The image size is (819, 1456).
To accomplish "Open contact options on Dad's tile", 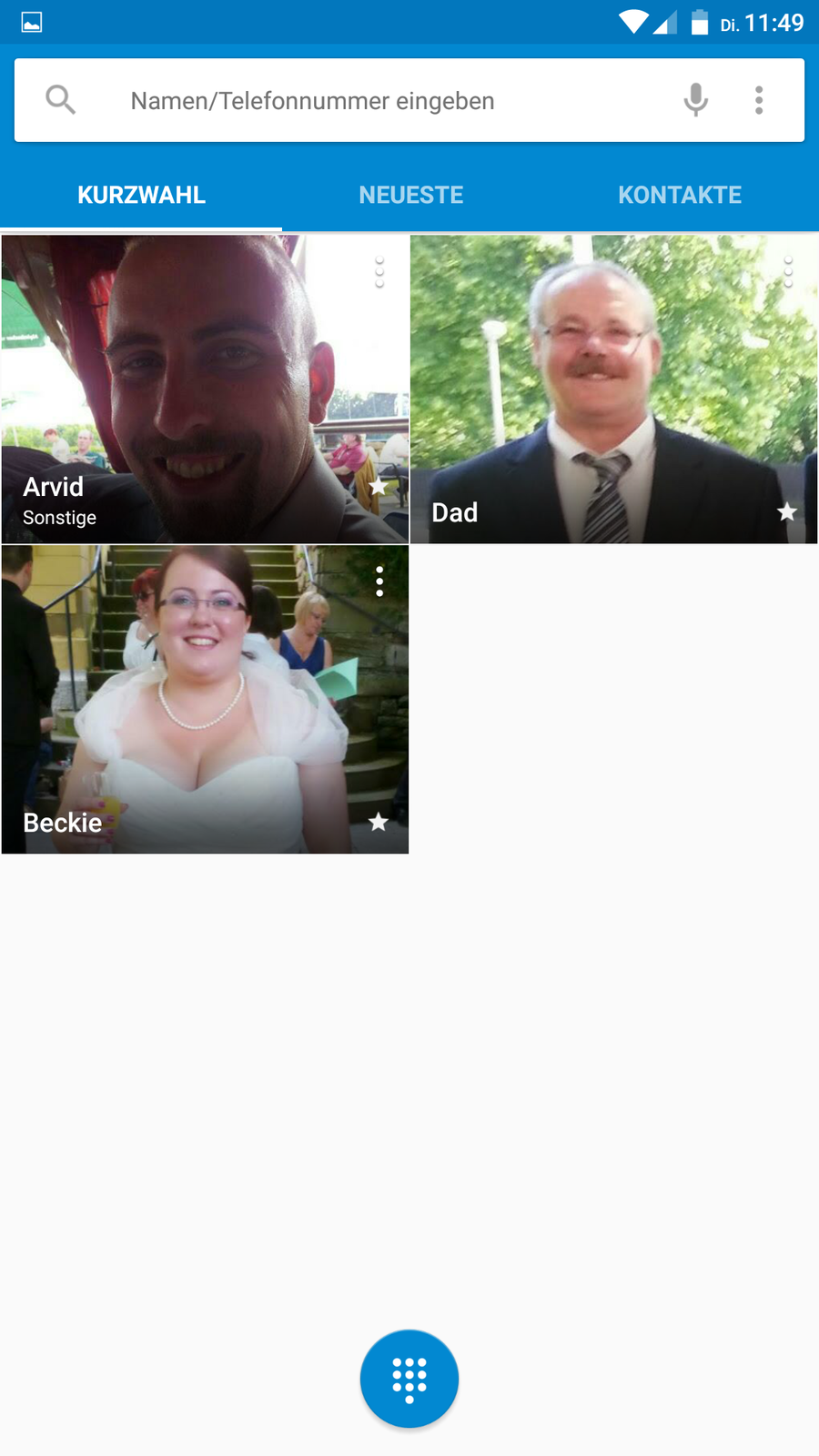I will click(x=788, y=272).
